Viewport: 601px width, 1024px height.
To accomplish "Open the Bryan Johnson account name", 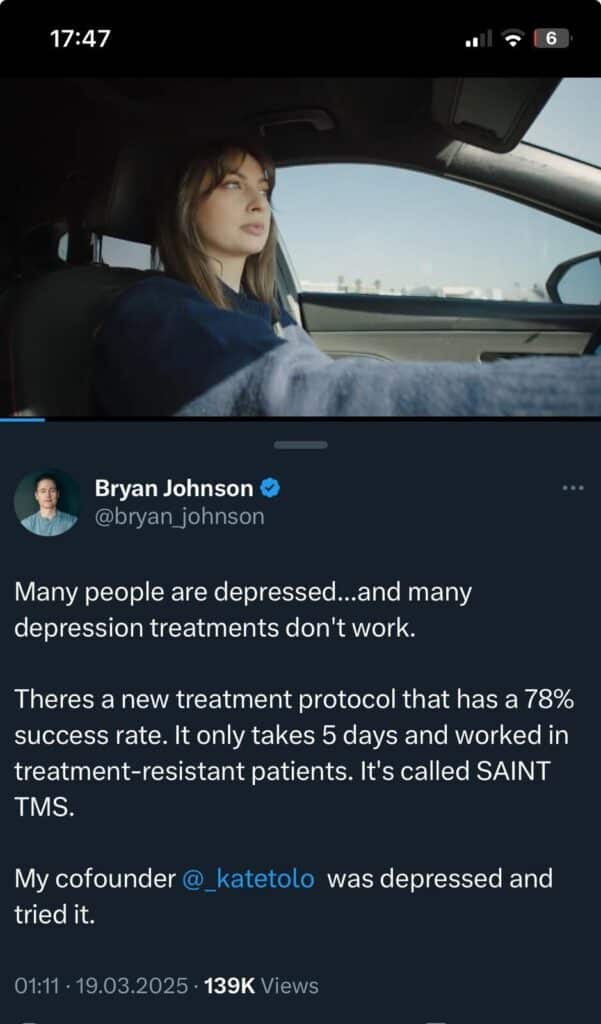I will 174,488.
